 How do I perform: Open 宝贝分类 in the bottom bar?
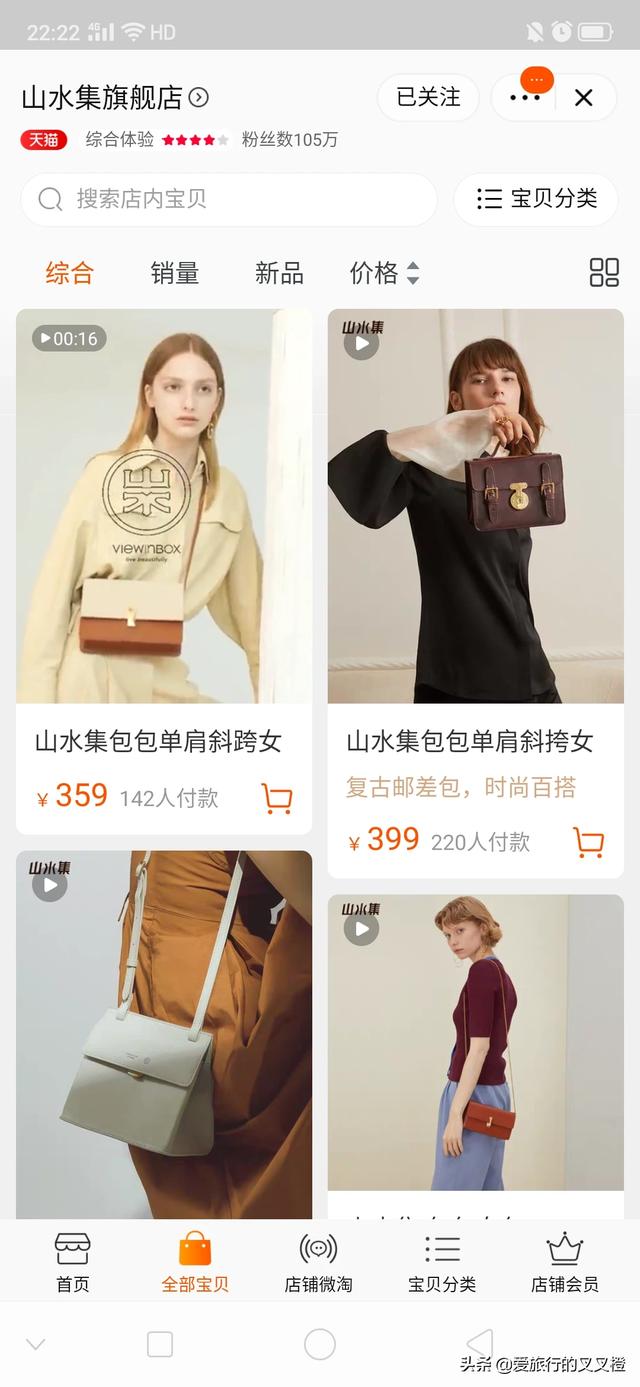(x=442, y=1262)
